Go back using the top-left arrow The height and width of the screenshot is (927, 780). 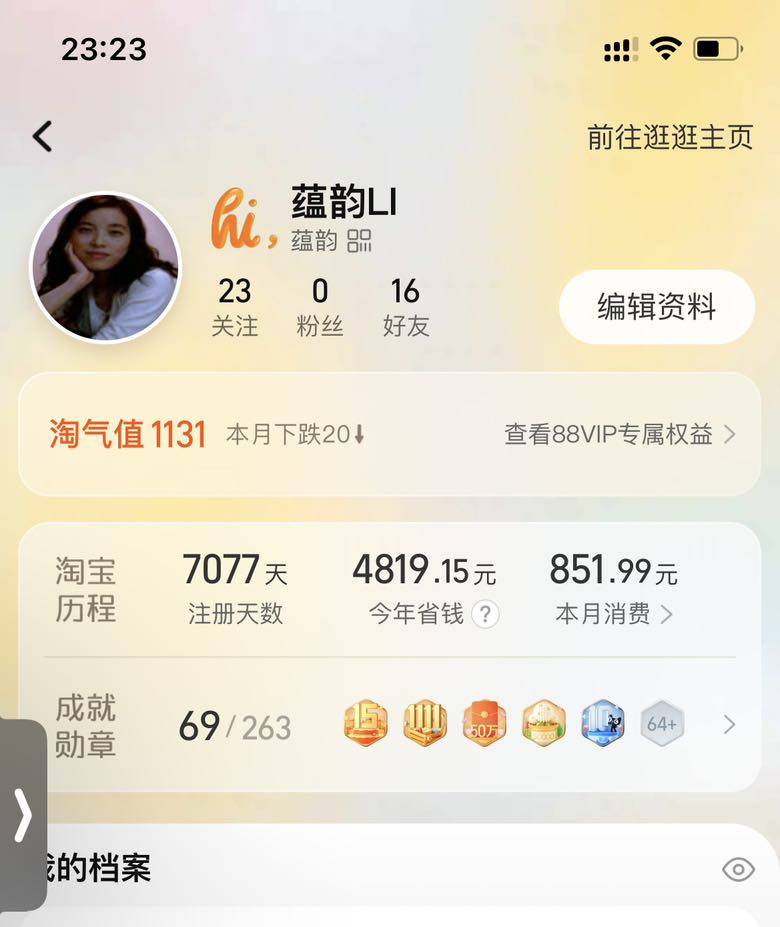click(x=42, y=137)
